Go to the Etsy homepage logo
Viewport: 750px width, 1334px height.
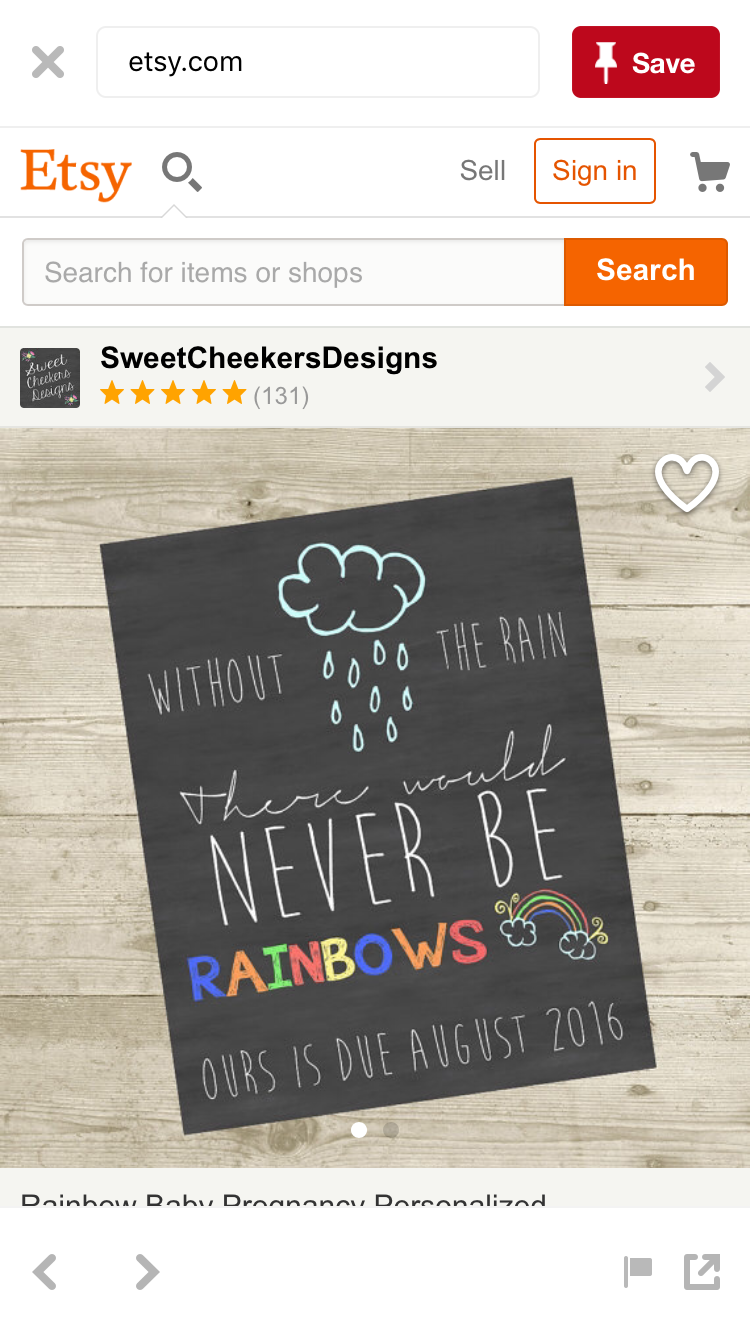pyautogui.click(x=76, y=172)
